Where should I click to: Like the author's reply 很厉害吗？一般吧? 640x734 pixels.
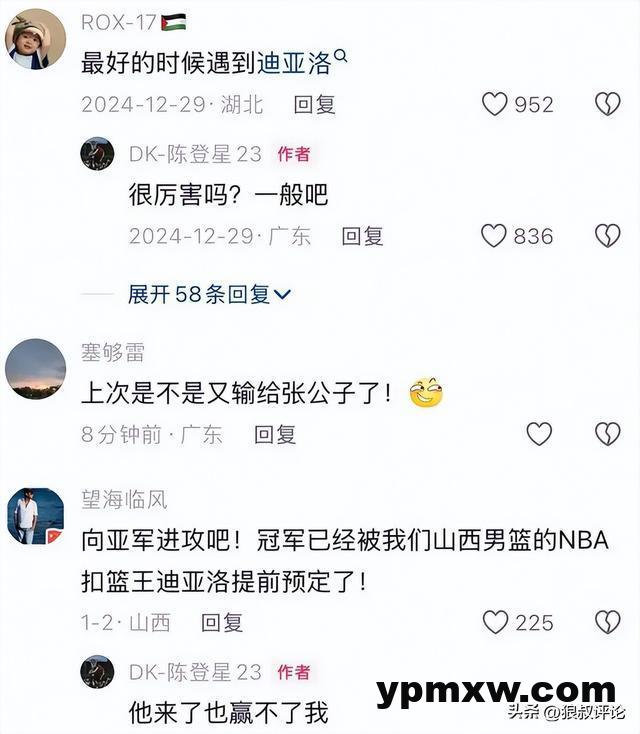[x=494, y=236]
